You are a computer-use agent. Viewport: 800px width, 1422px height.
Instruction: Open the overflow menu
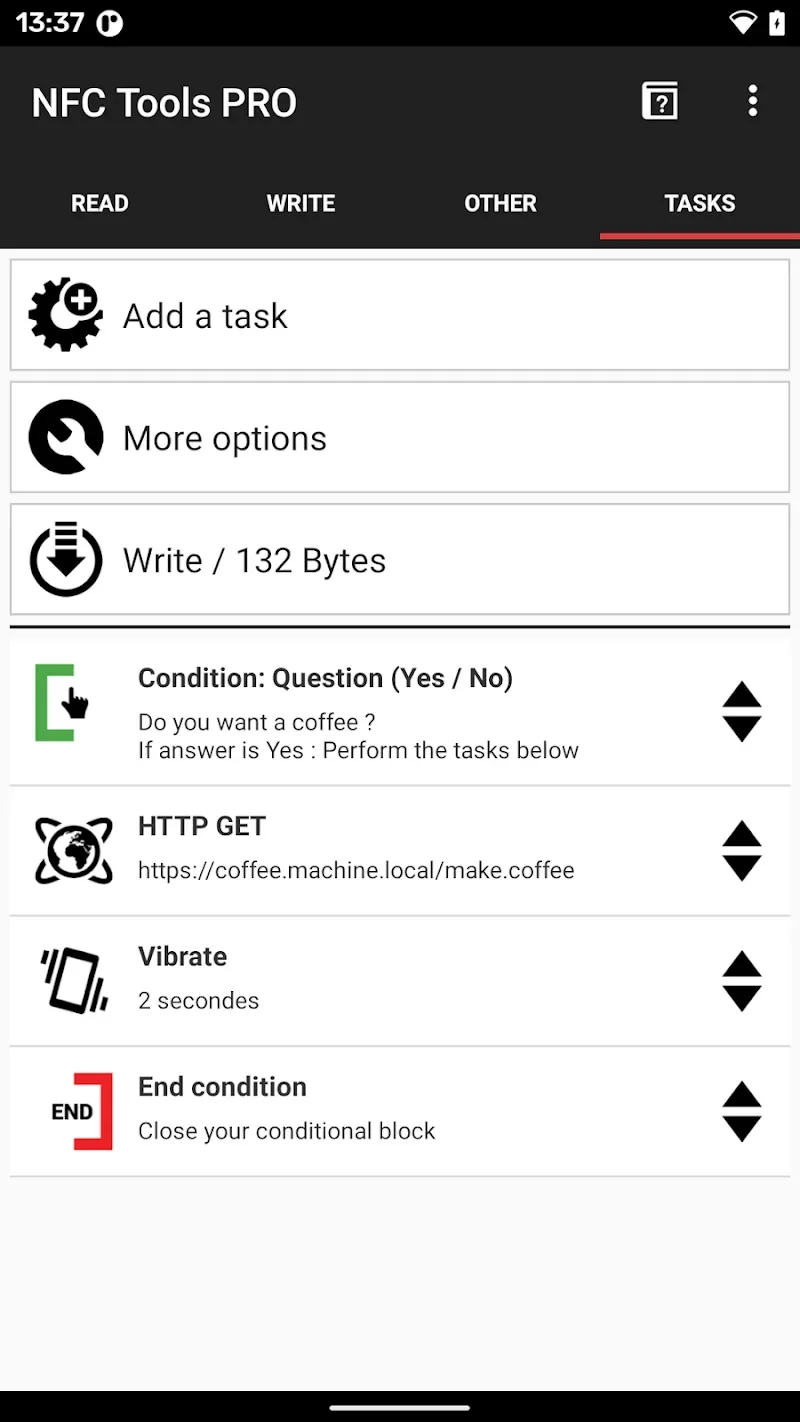752,101
